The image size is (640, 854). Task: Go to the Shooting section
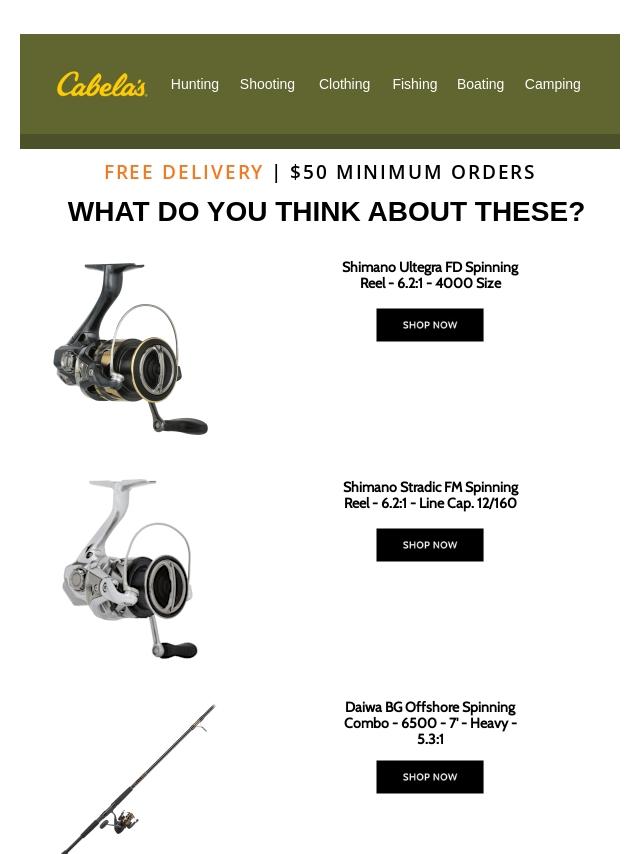point(267,85)
